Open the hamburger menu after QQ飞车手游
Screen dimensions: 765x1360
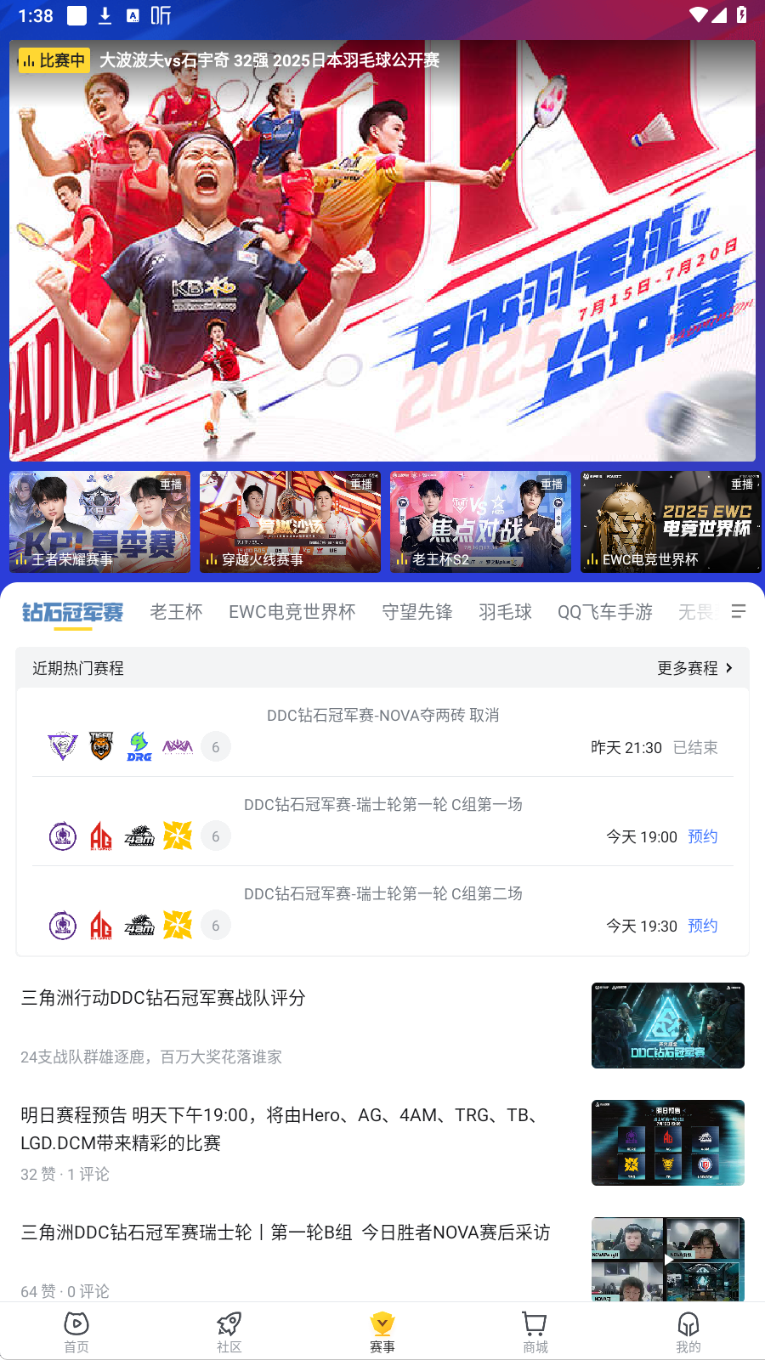point(740,611)
